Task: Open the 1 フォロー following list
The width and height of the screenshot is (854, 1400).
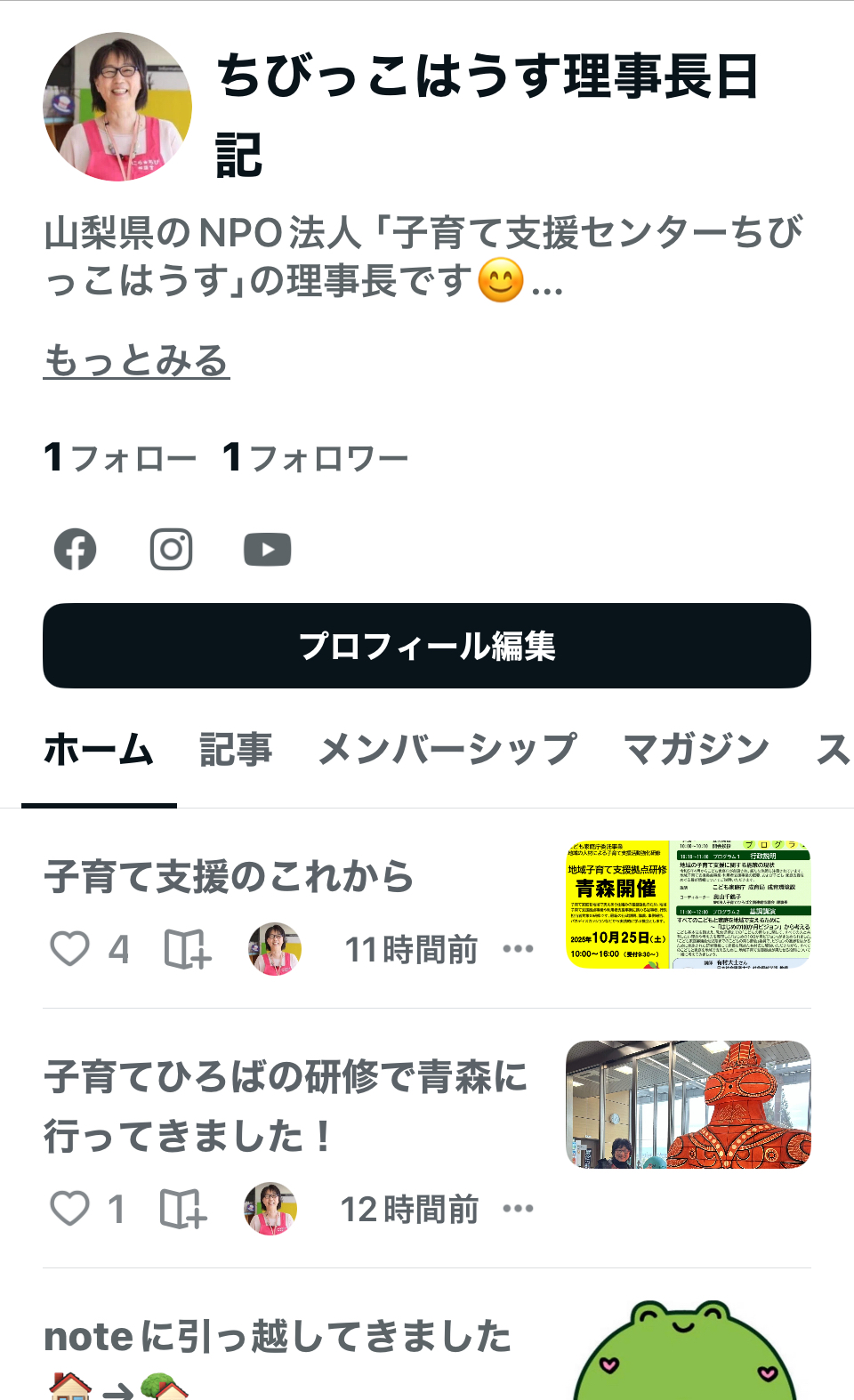Action: tap(120, 457)
